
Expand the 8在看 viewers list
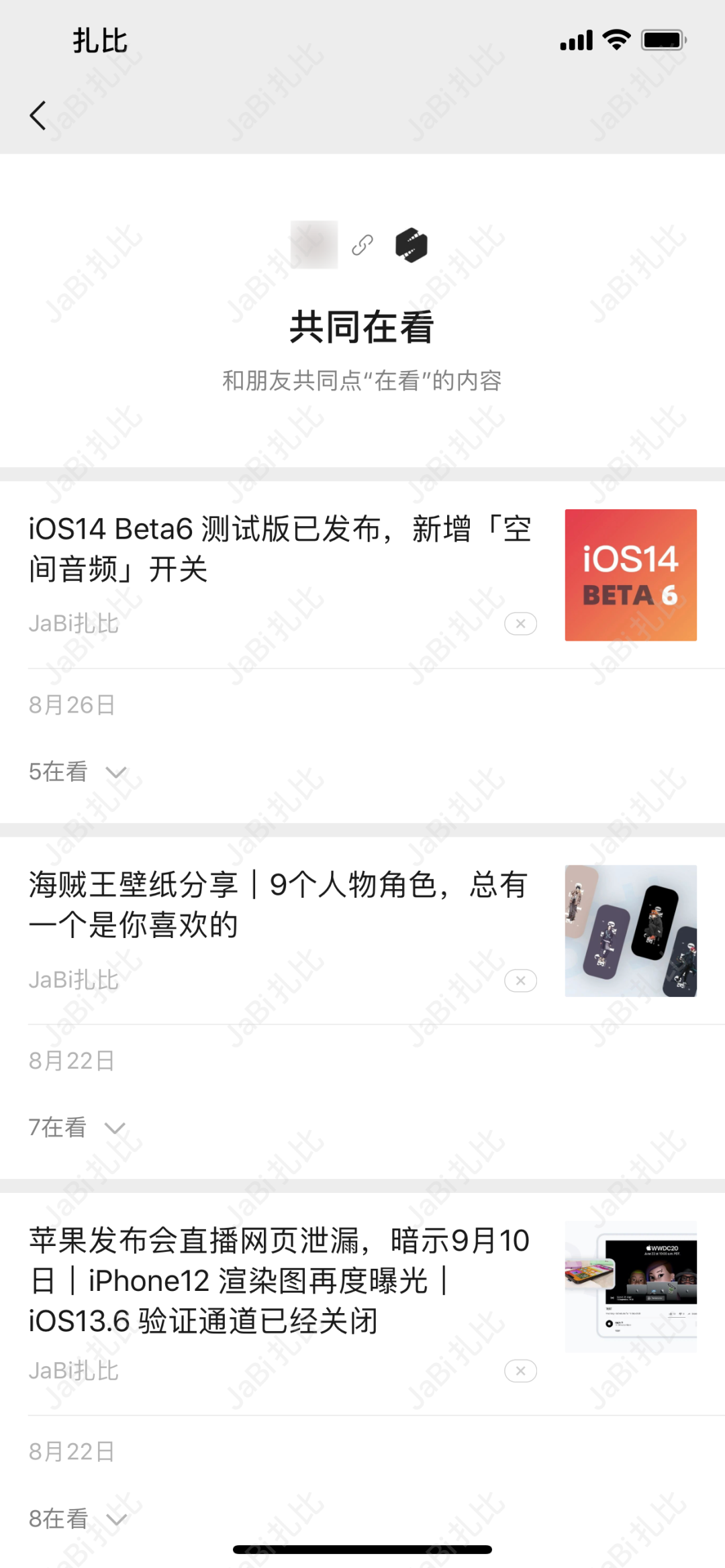tap(77, 1519)
